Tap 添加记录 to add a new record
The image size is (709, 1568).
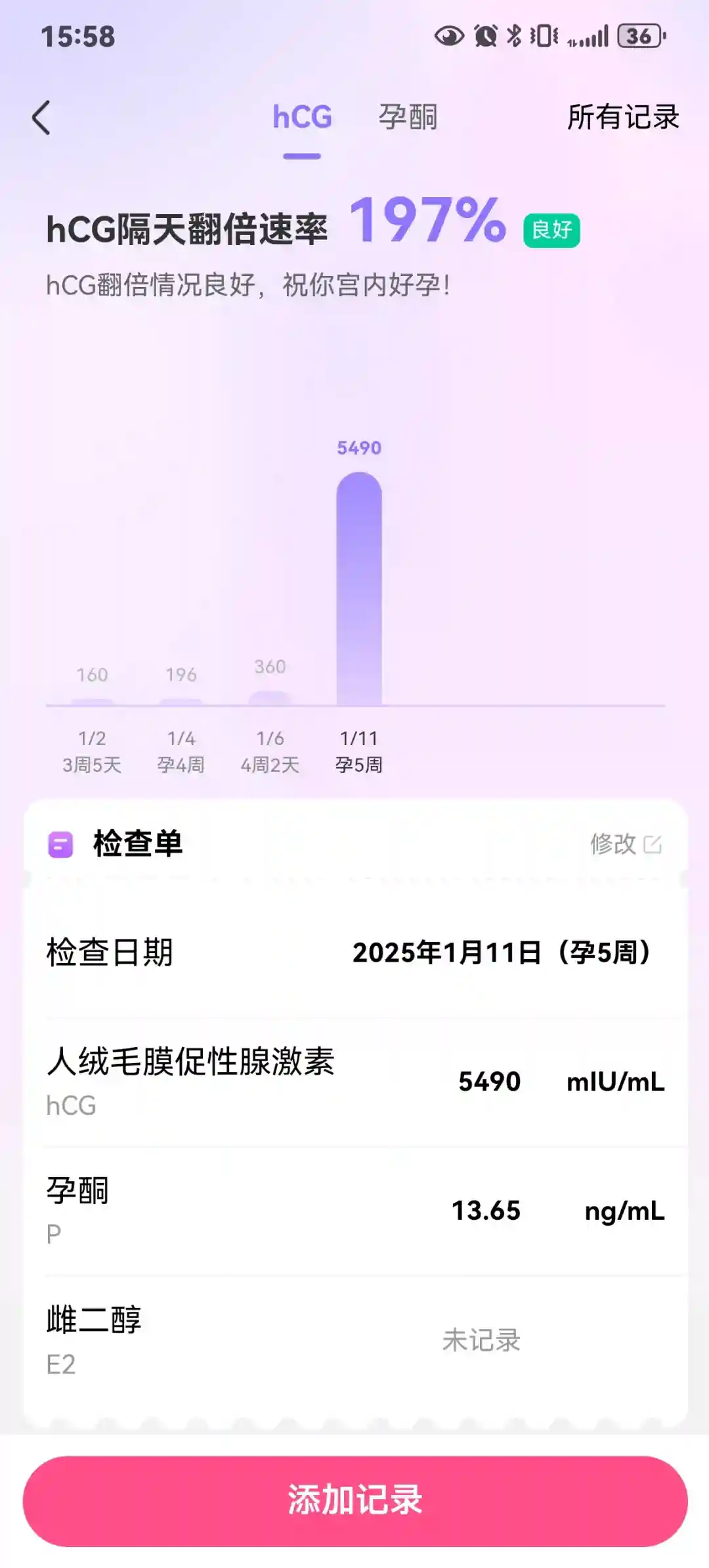[x=355, y=1500]
